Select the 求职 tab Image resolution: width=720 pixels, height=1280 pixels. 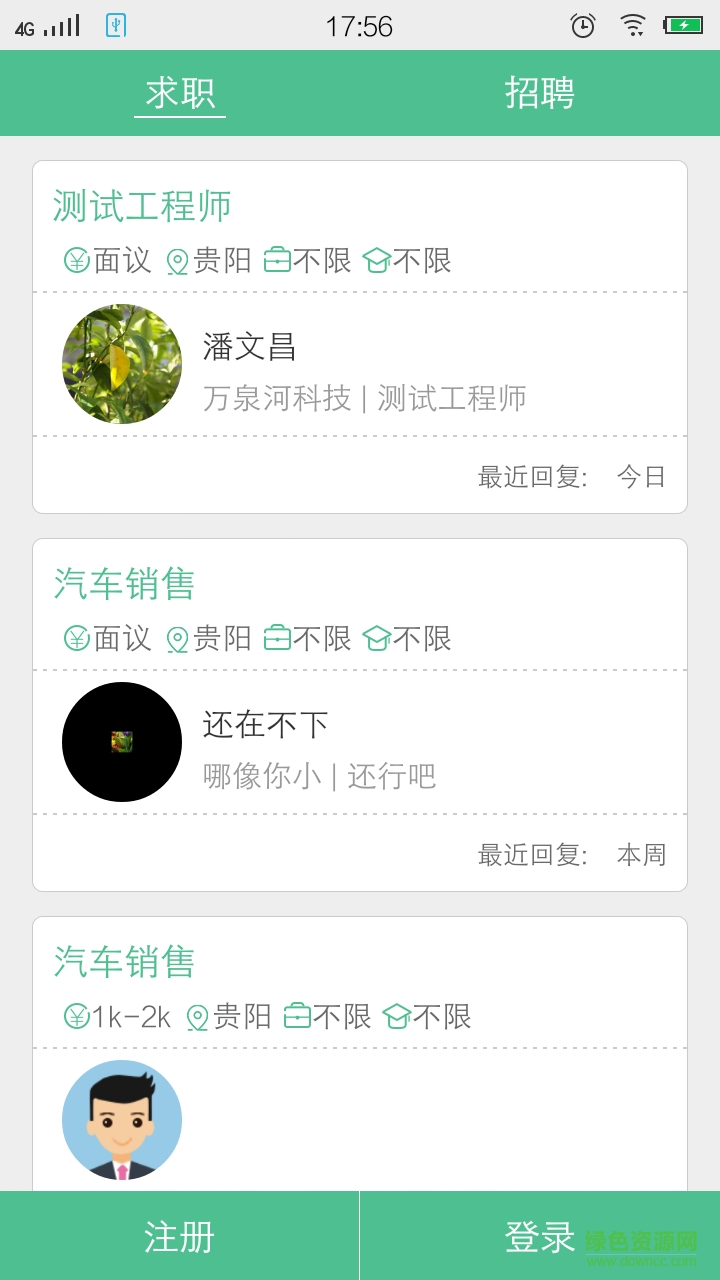coord(178,93)
